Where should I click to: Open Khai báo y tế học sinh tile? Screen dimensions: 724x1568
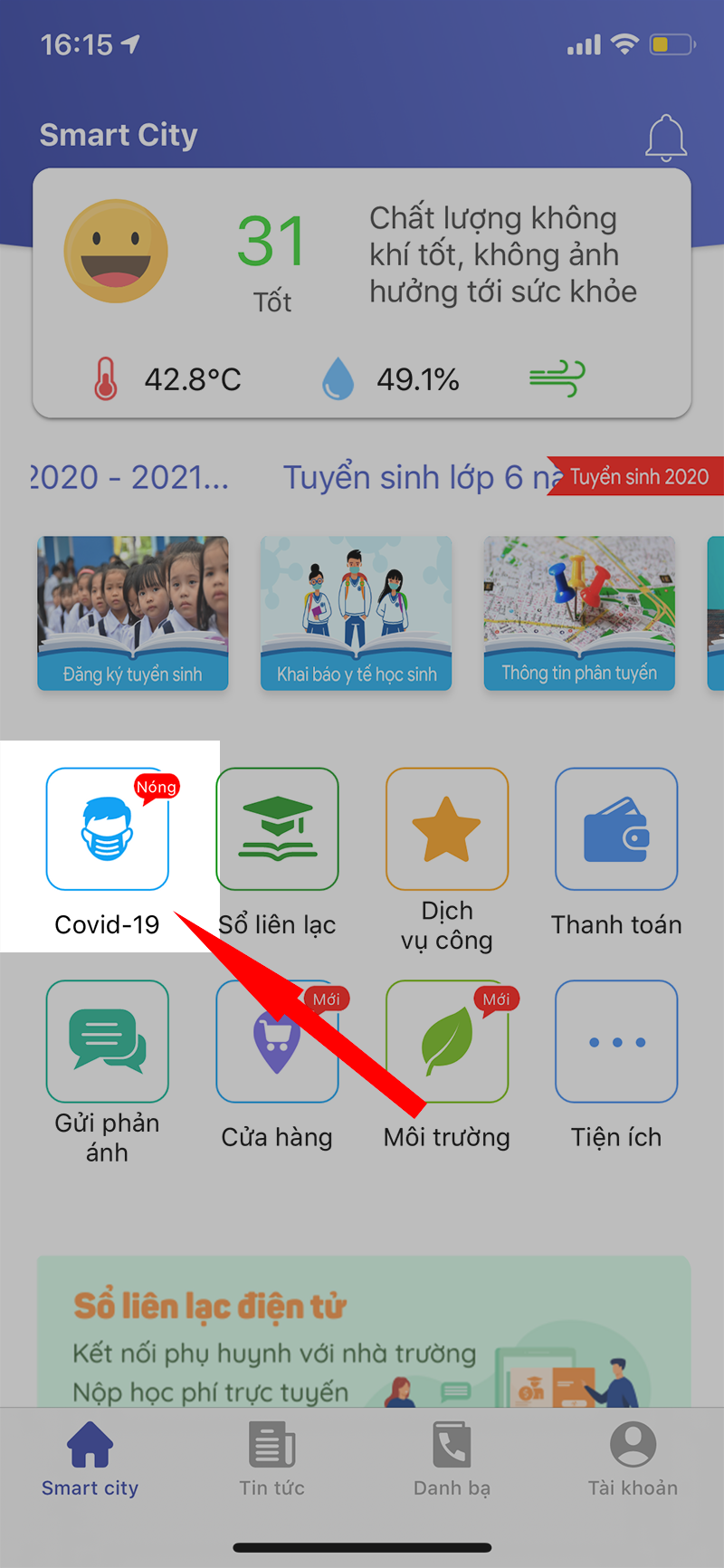point(357,614)
